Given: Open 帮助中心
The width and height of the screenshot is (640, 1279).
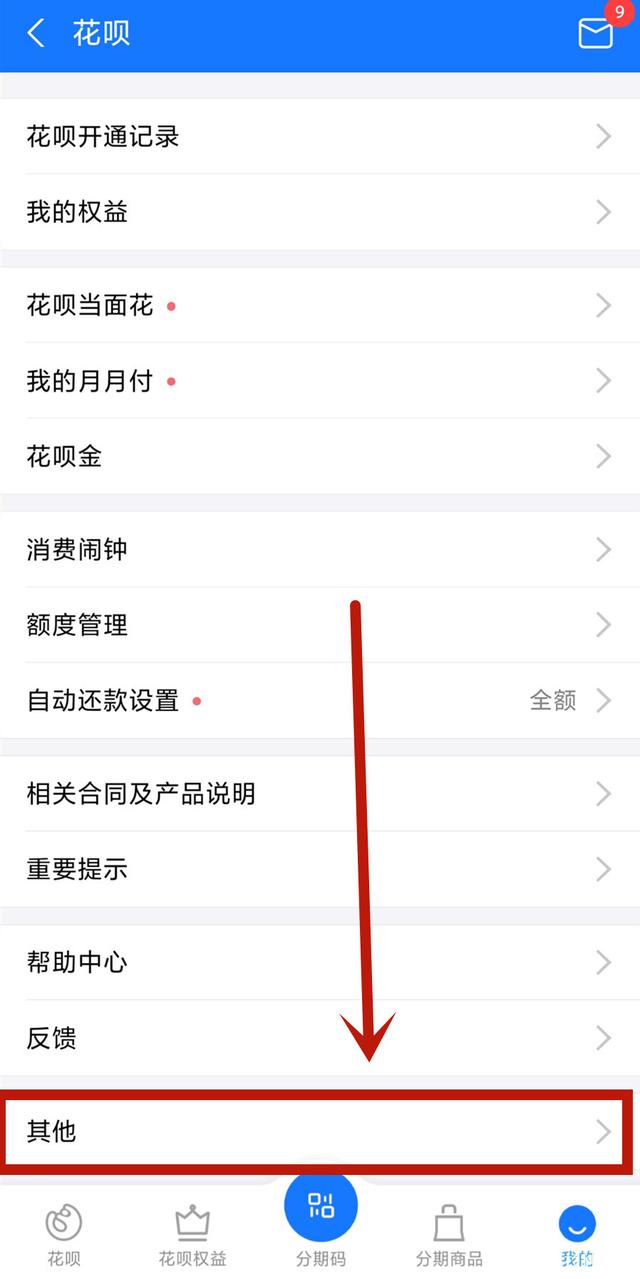Looking at the screenshot, I should [x=320, y=962].
